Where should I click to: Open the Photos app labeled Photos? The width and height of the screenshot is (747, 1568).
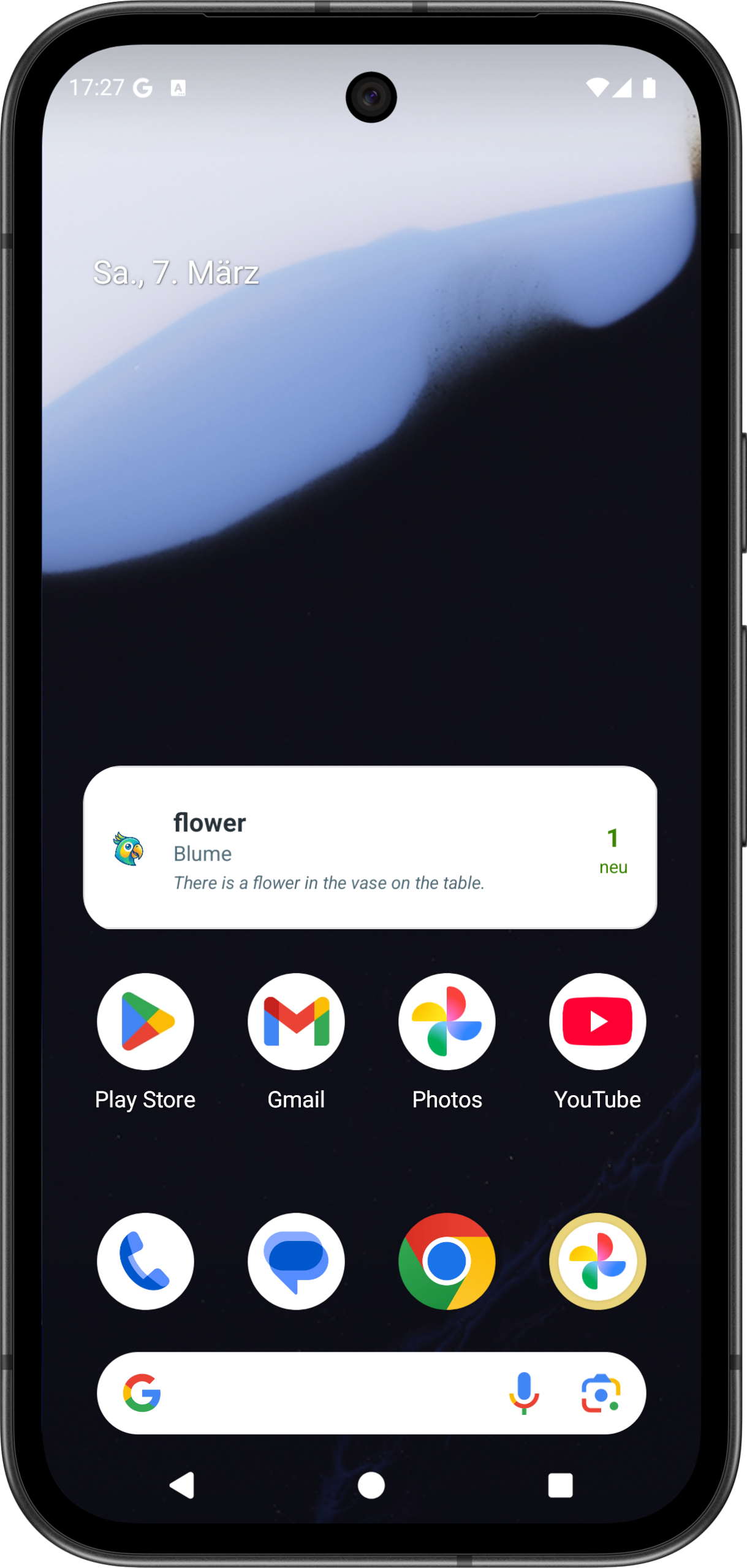tap(447, 1021)
